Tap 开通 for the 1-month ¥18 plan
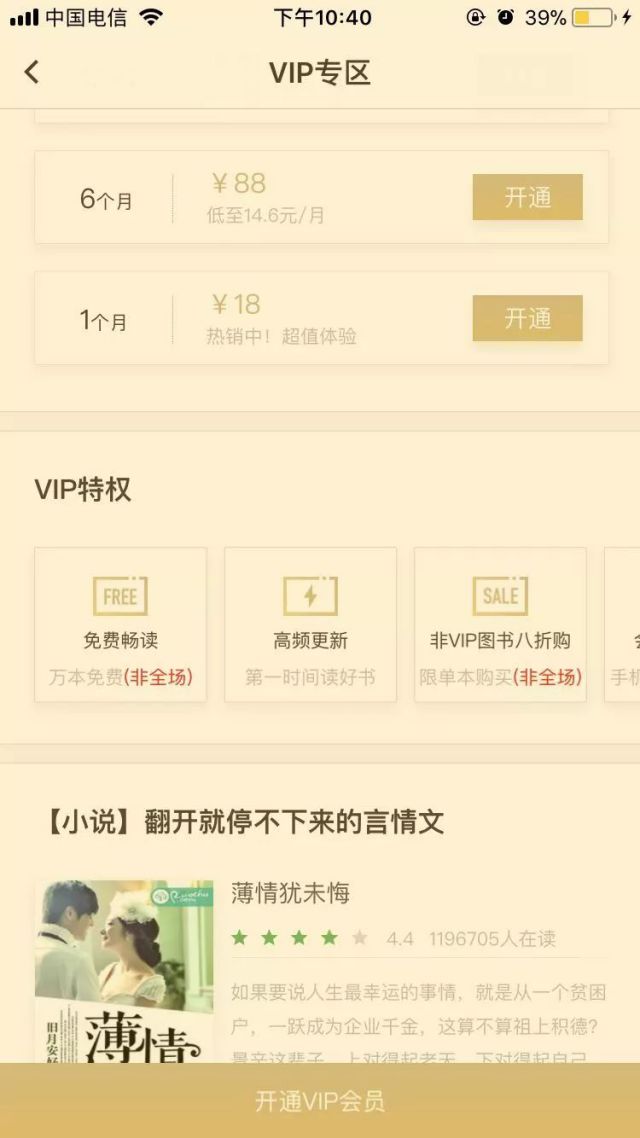 pos(527,318)
